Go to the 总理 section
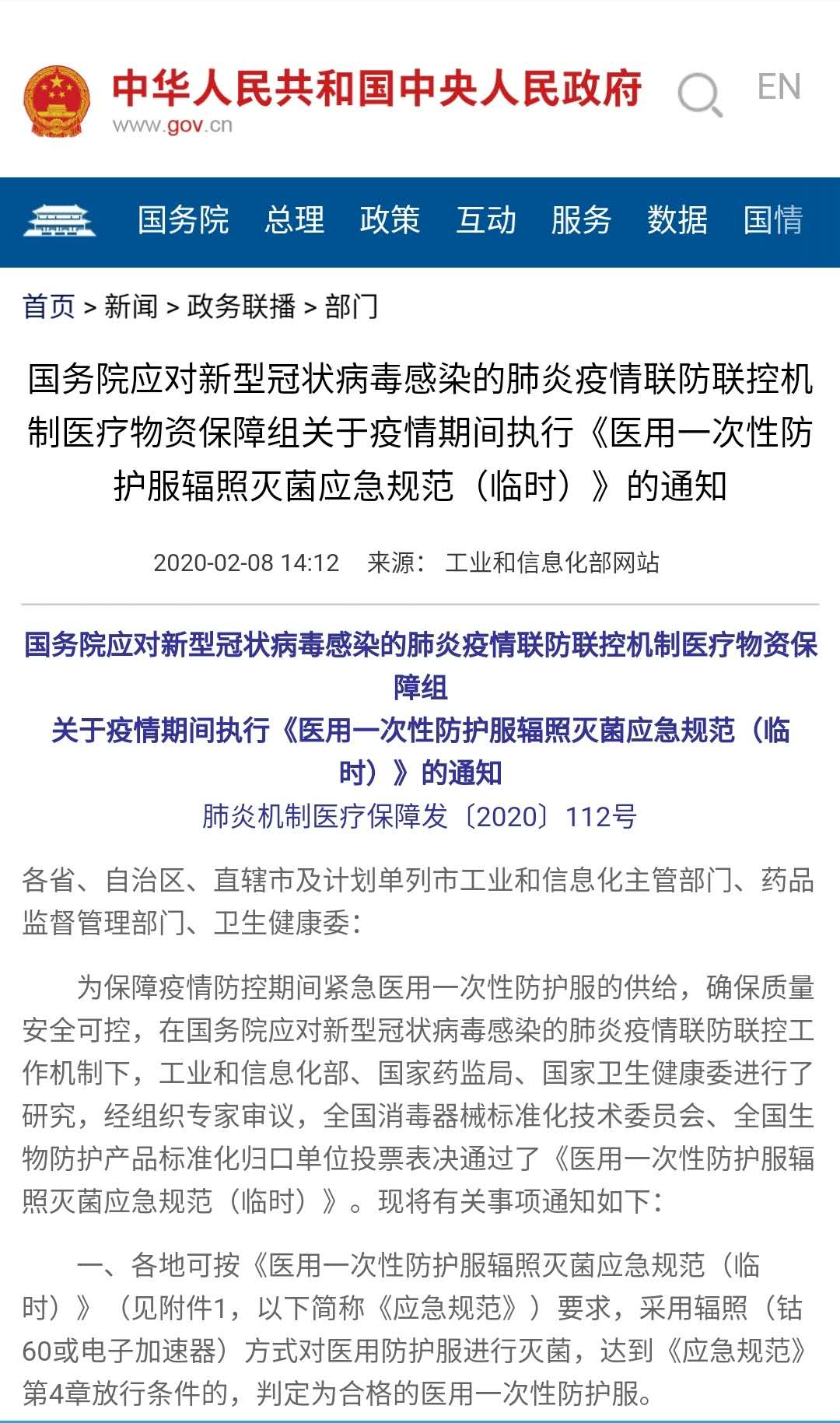Viewport: 840px width, 1423px height. point(295,221)
